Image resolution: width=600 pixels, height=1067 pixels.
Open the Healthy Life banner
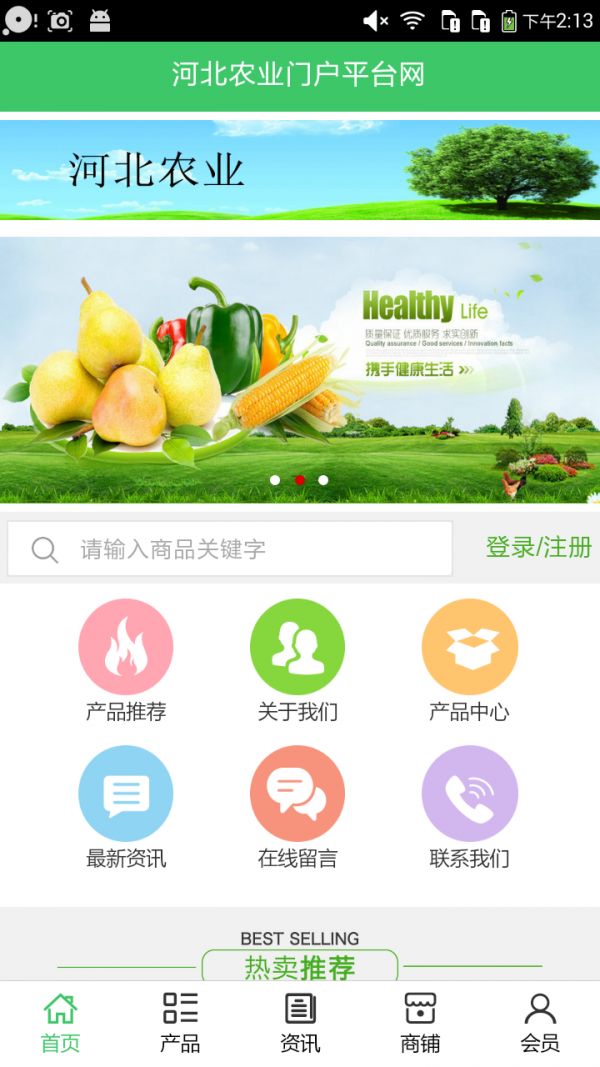[x=300, y=370]
